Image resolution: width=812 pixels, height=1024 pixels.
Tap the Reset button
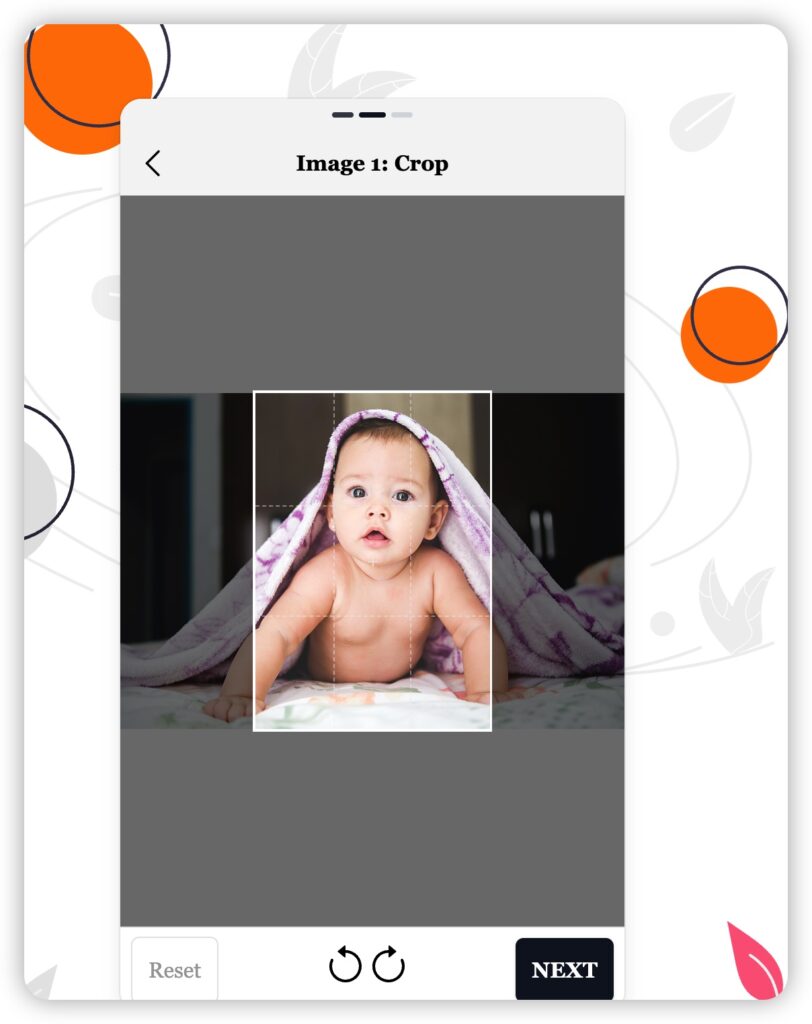click(175, 969)
